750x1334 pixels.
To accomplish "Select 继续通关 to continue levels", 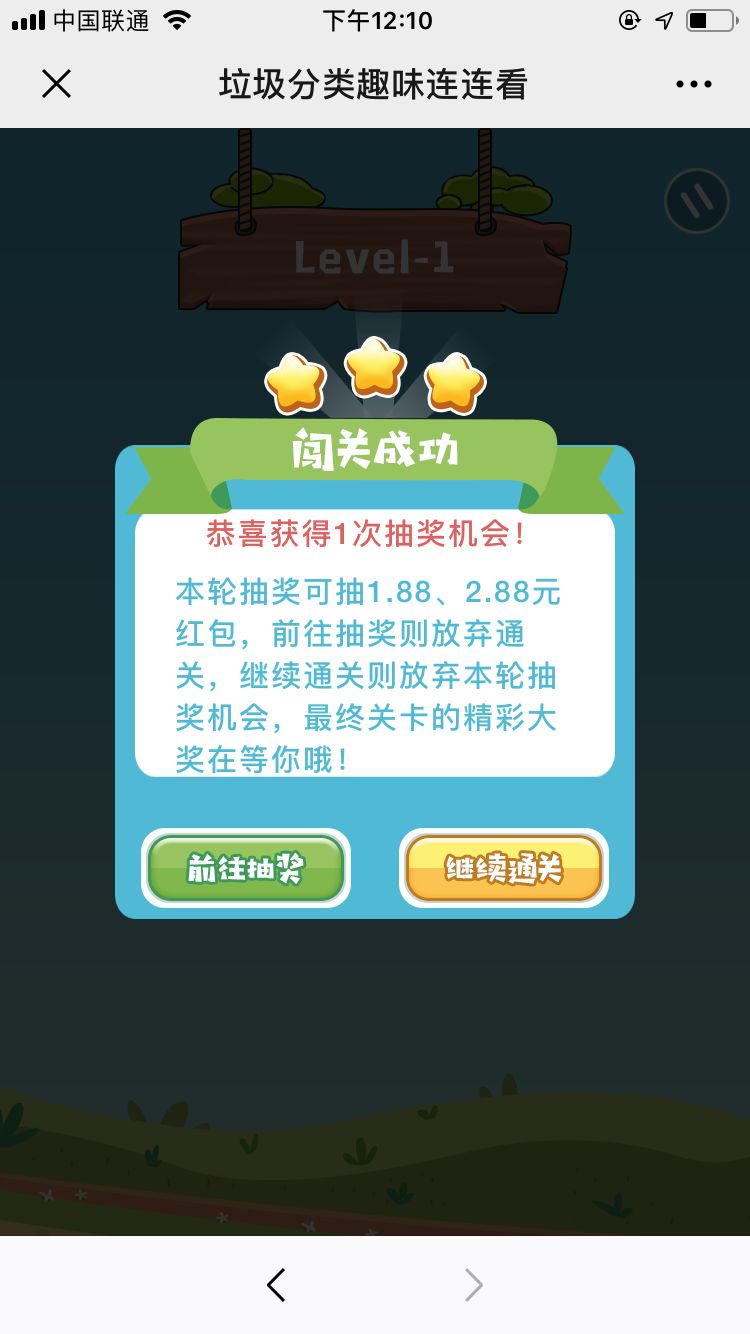I will [504, 868].
